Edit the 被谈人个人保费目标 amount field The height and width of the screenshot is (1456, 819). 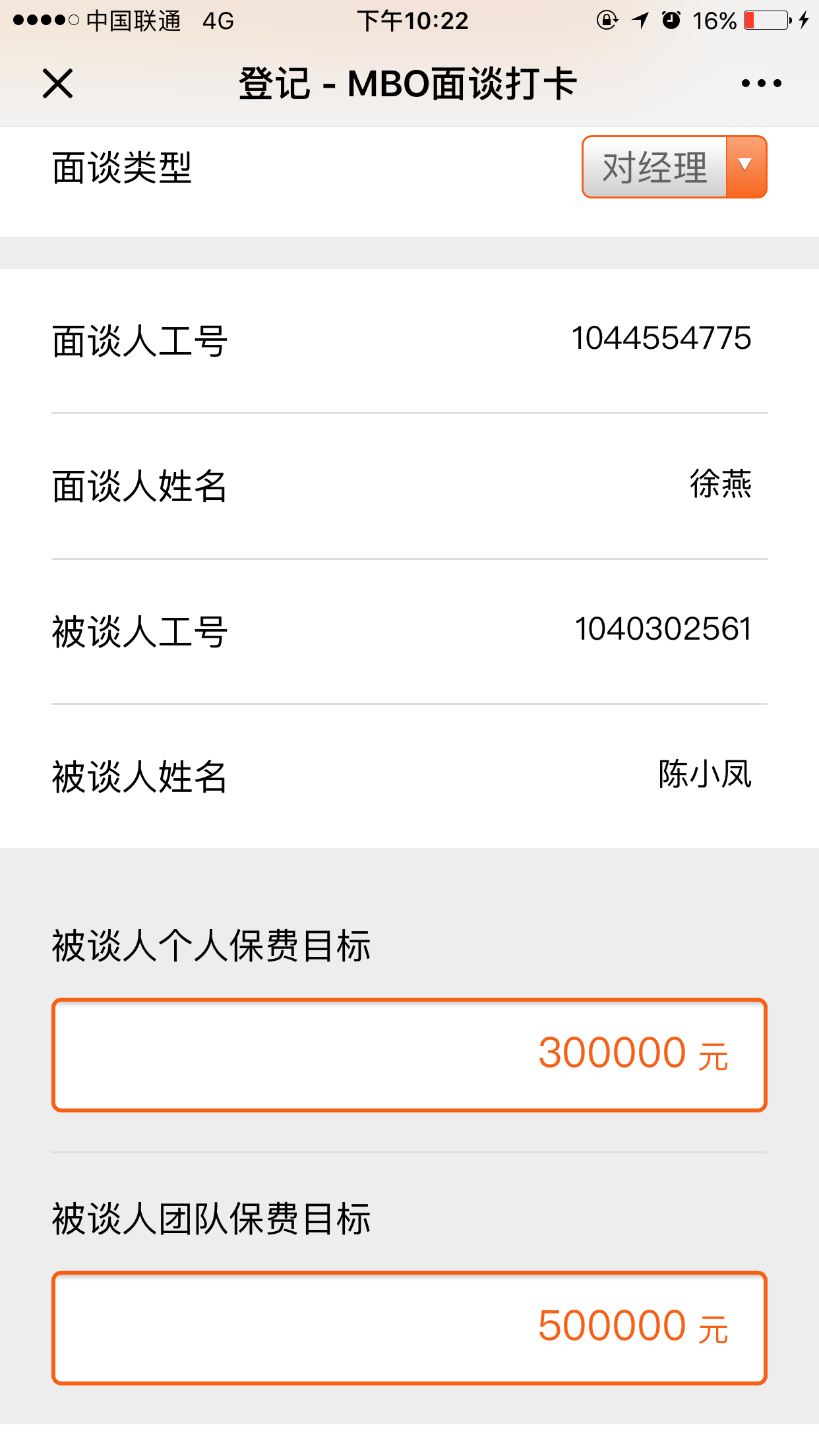click(409, 1054)
